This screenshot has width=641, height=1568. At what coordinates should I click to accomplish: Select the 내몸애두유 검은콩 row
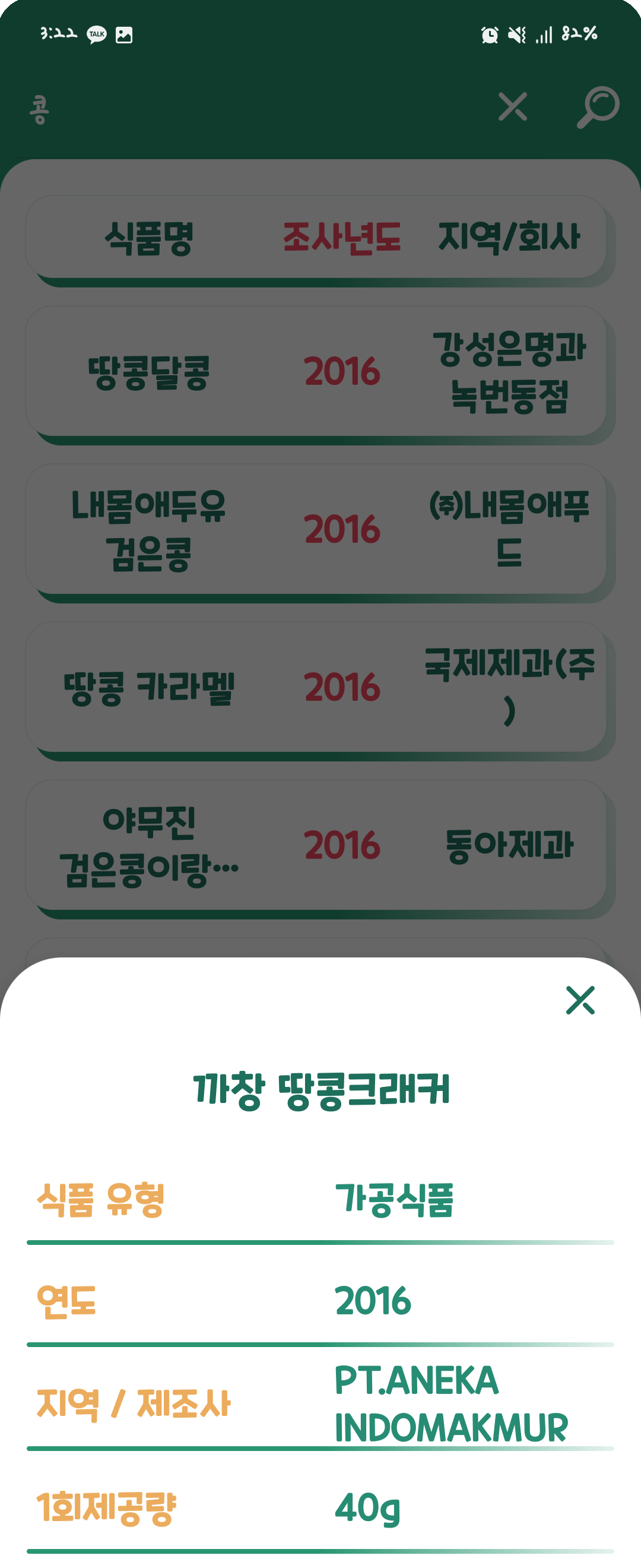(x=316, y=530)
